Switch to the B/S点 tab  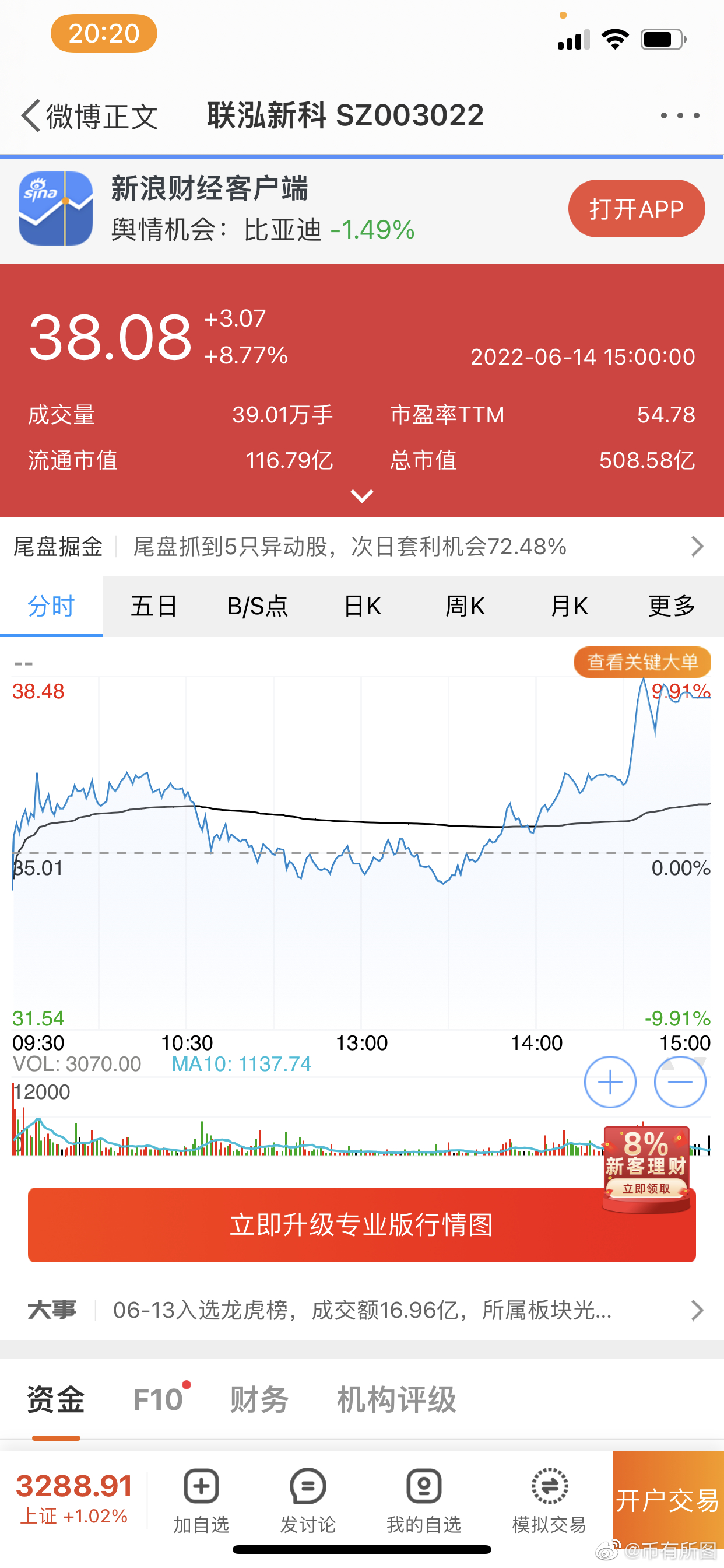tap(257, 606)
